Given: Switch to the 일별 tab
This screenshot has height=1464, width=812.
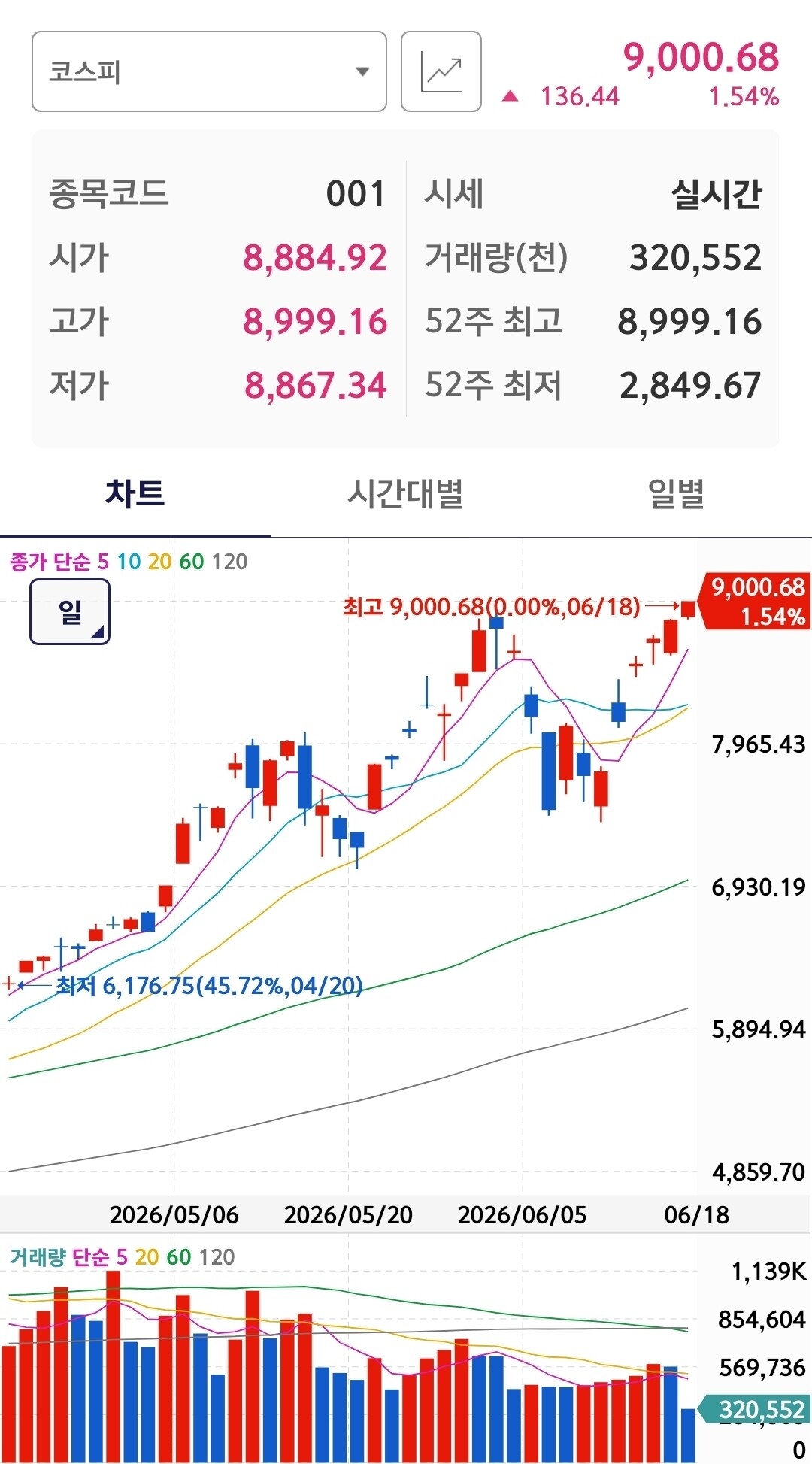Looking at the screenshot, I should pyautogui.click(x=676, y=493).
